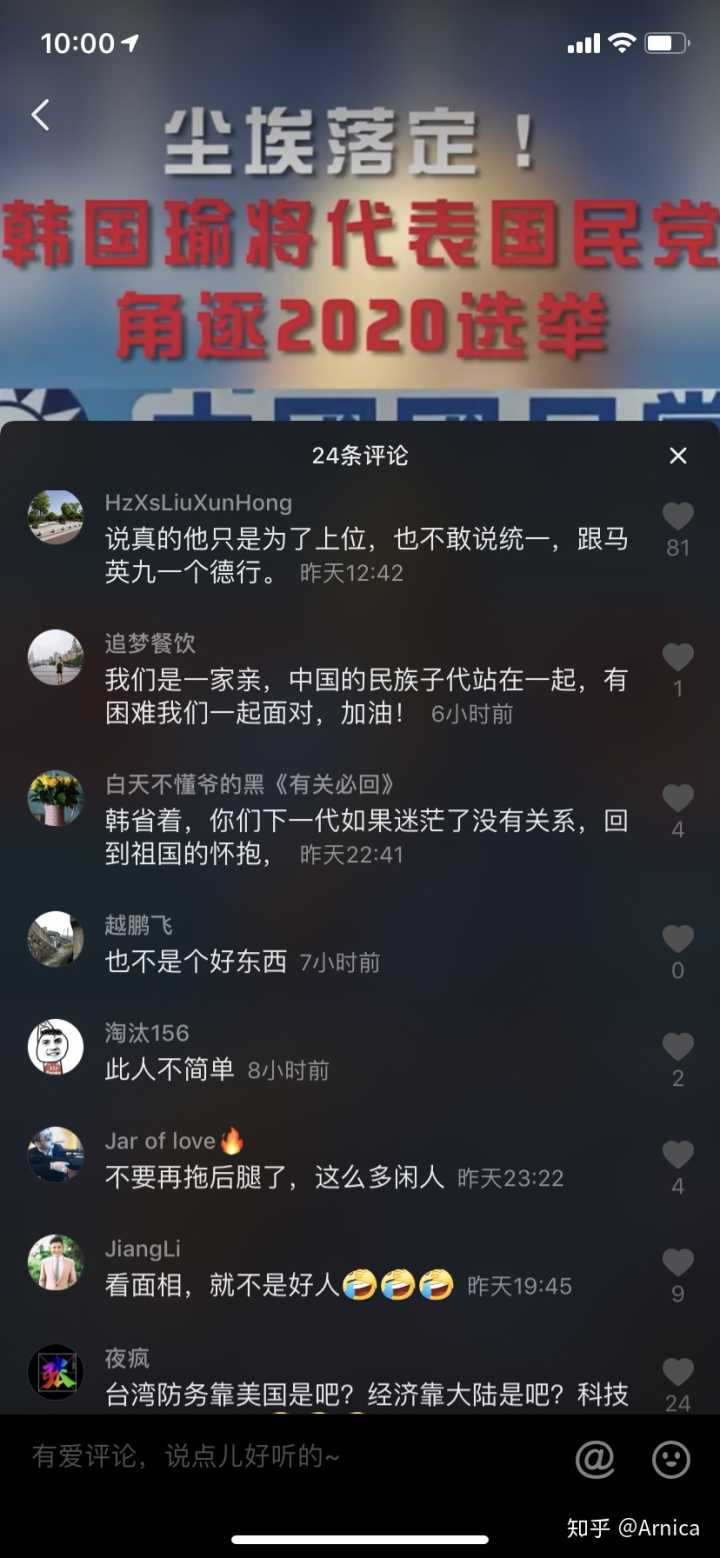The image size is (720, 1558).
Task: Mention someone with the @ icon
Action: (x=595, y=1460)
